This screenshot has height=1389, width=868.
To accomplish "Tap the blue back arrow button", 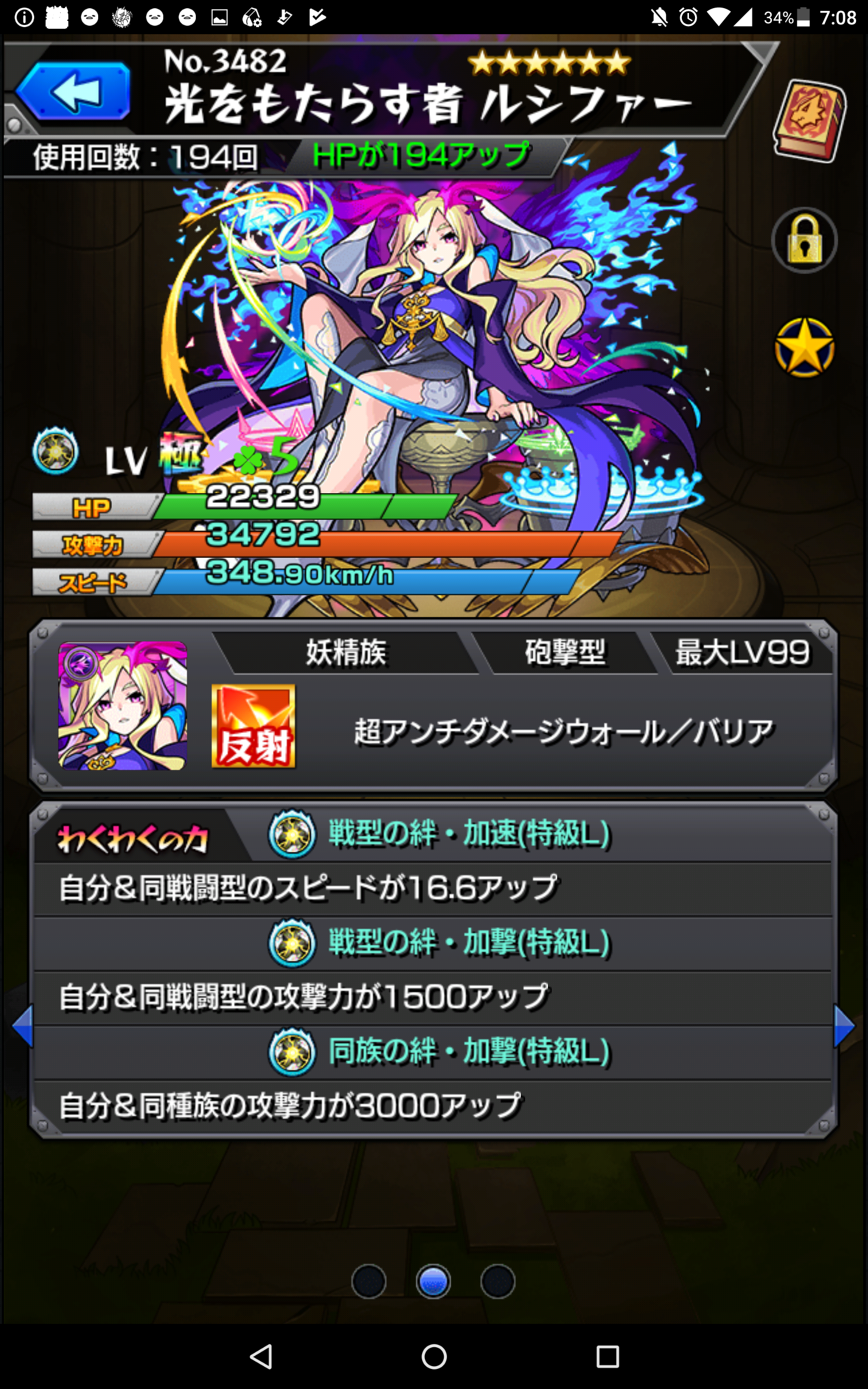I will tap(73, 92).
